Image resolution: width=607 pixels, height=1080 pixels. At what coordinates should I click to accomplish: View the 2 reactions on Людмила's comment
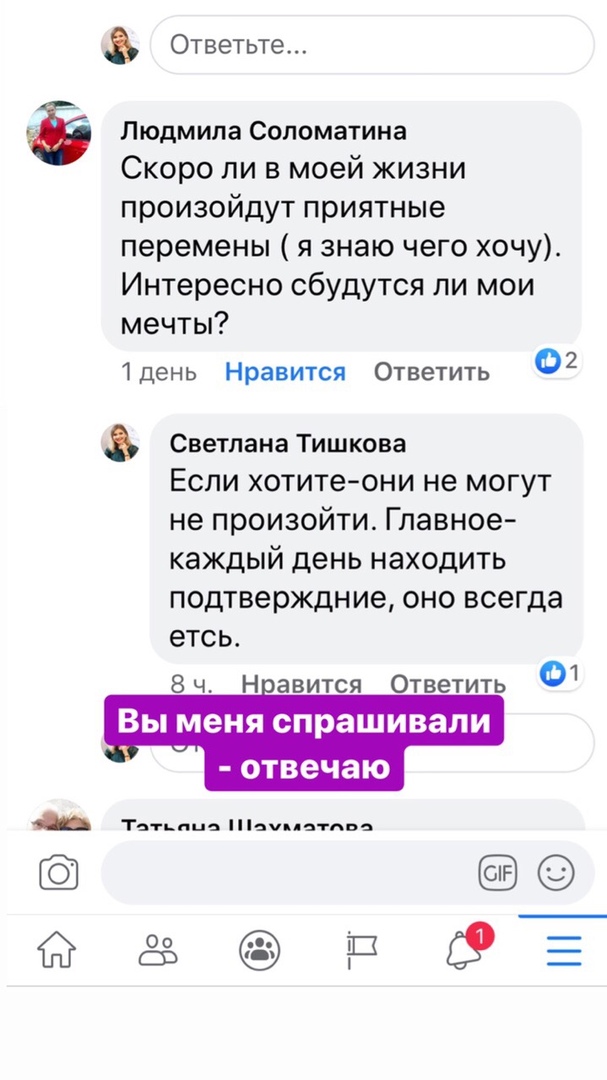557,361
